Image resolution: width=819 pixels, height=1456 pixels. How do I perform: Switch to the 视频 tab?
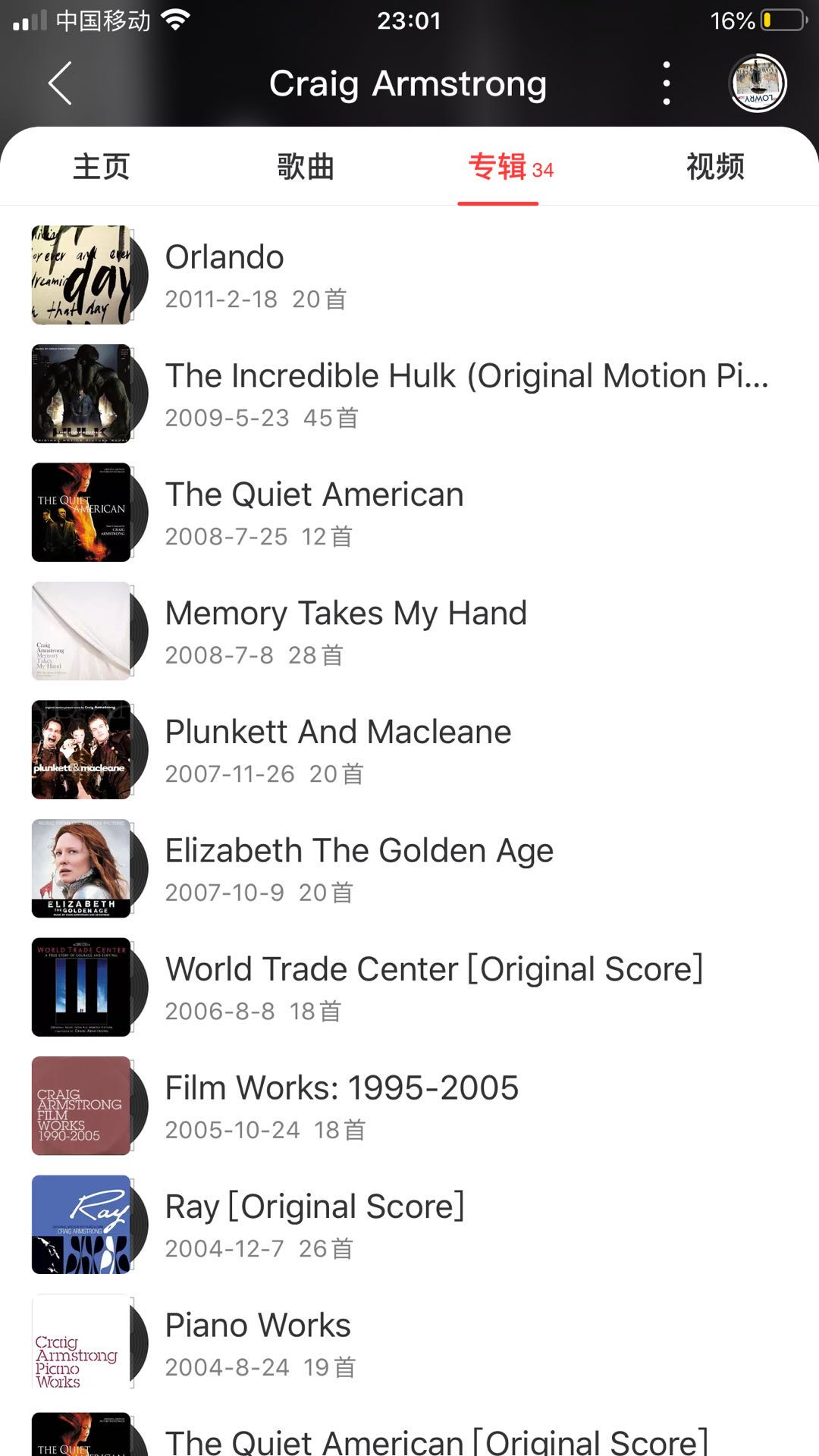715,167
